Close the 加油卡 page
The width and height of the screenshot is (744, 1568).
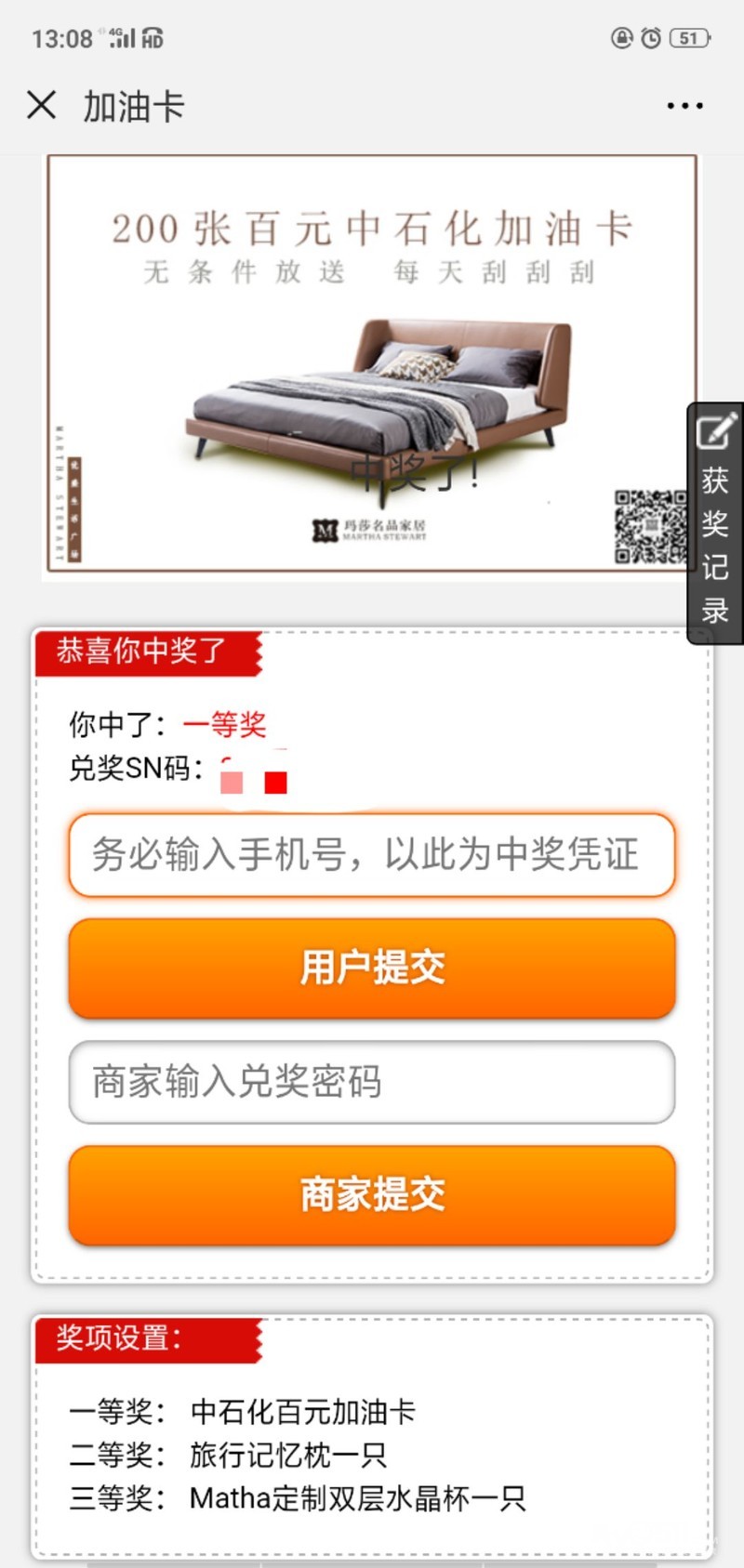point(42,105)
